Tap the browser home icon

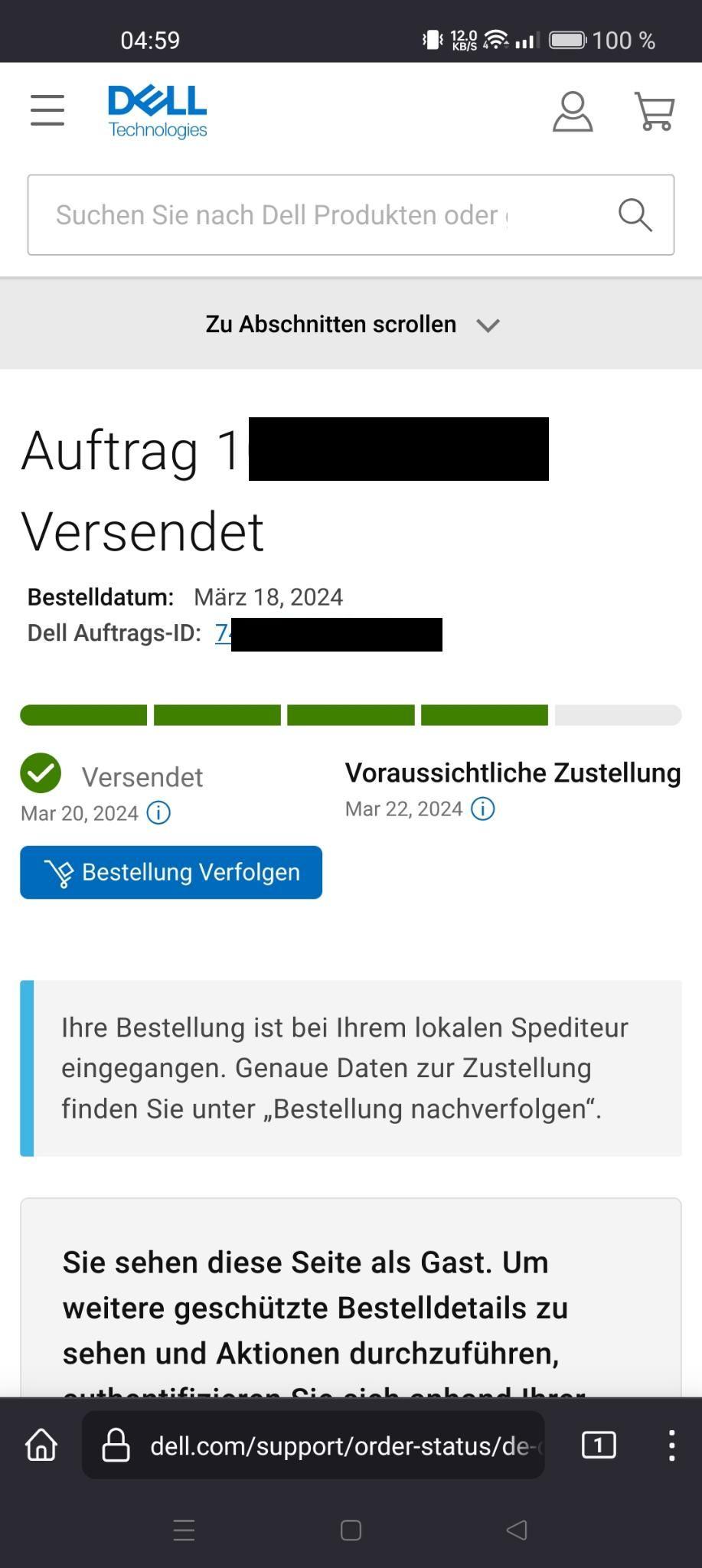(41, 1445)
